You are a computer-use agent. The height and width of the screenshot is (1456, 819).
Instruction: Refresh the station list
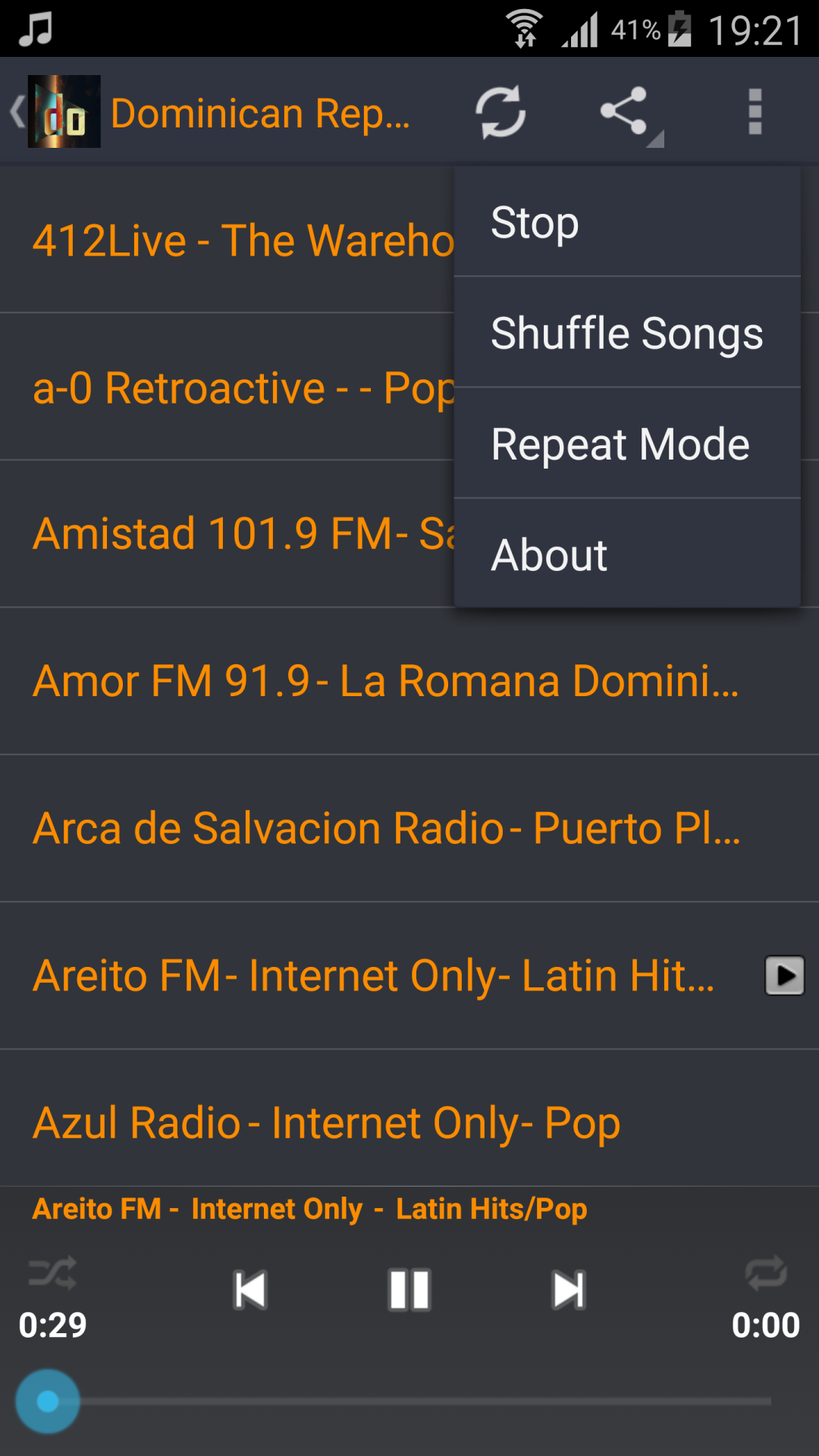click(x=501, y=111)
